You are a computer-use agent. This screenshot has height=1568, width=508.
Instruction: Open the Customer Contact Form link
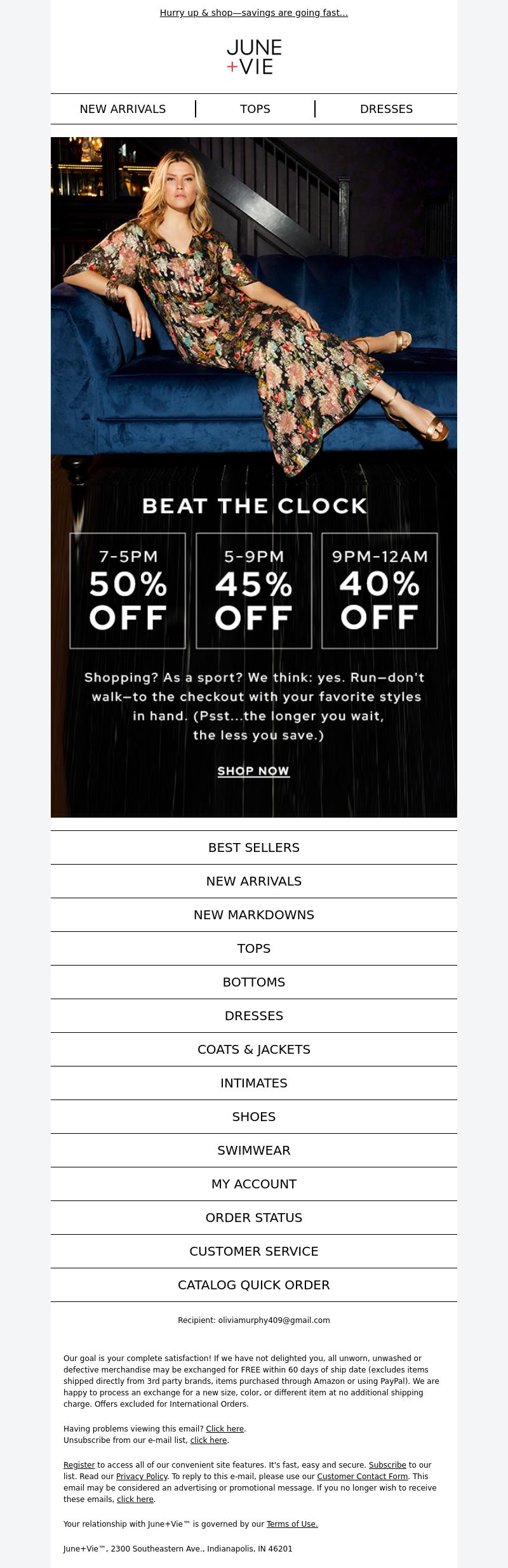point(362,1477)
